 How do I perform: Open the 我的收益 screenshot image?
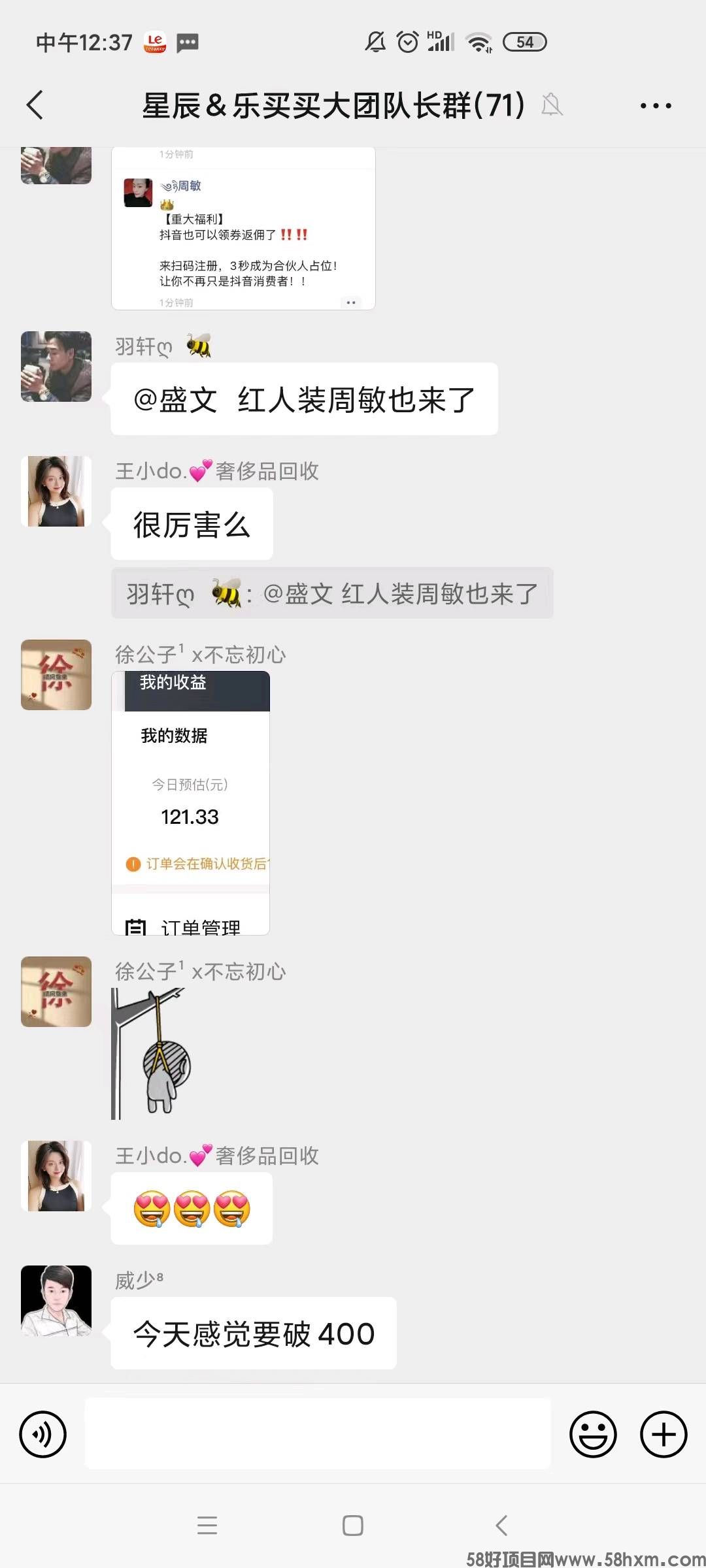(x=191, y=803)
